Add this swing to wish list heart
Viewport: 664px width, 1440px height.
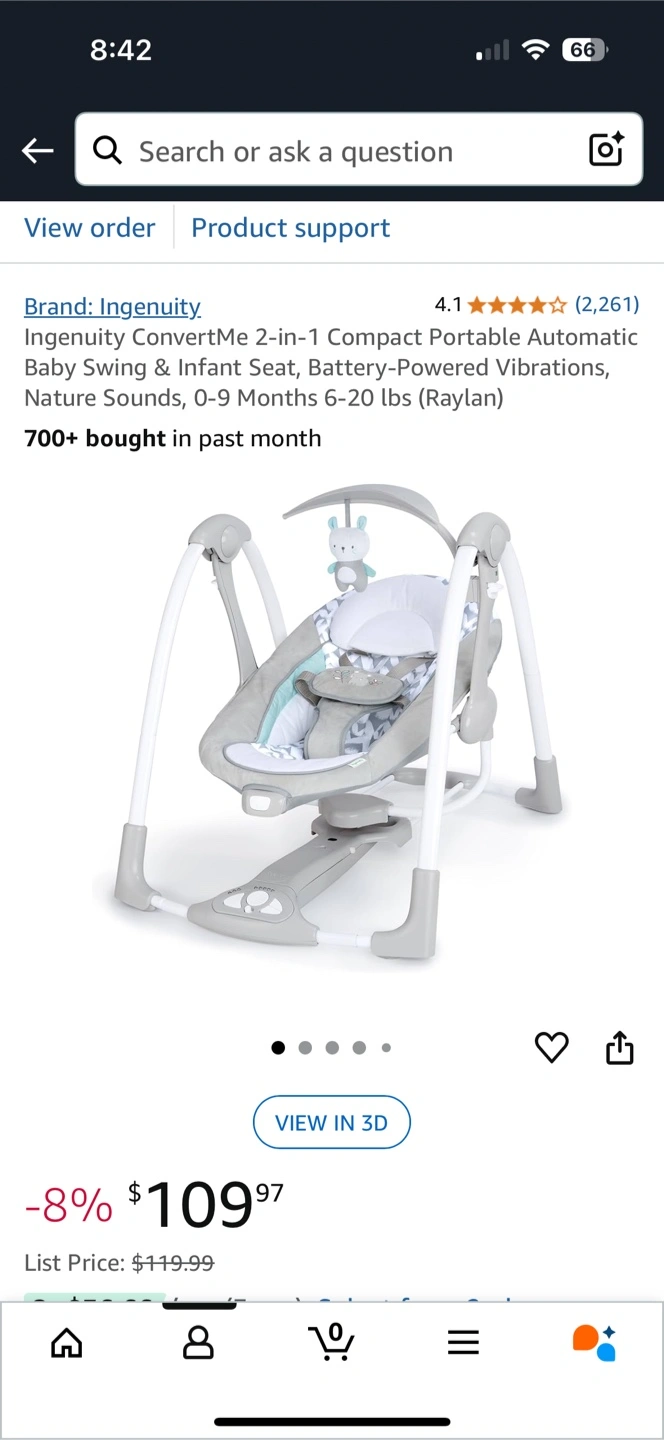(x=551, y=1047)
